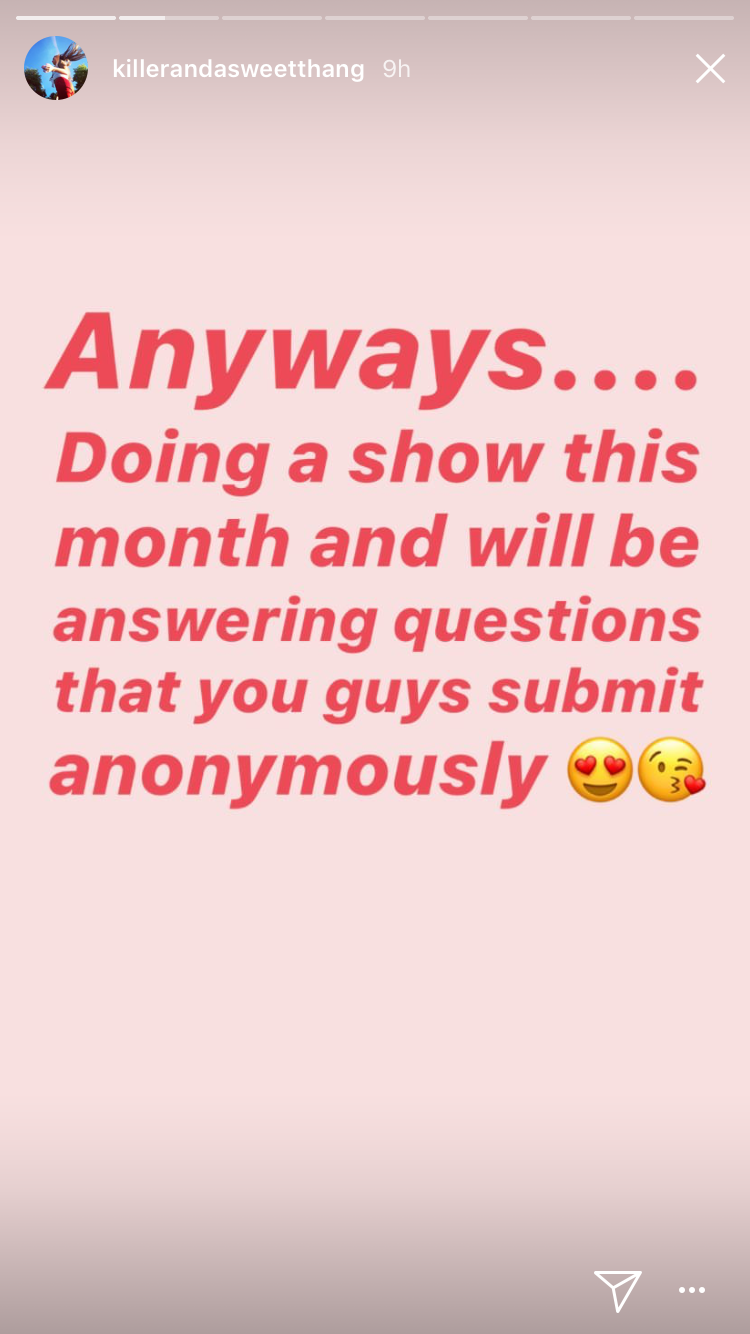750x1334 pixels.
Task: Open killerandasweetthang's profile picture
Action: tap(56, 68)
